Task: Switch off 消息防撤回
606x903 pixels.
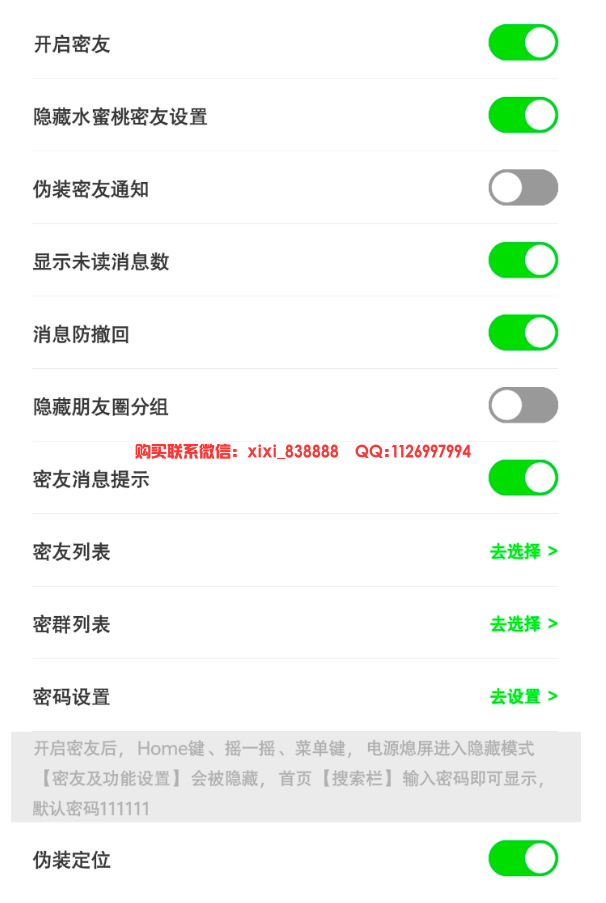Action: [522, 333]
